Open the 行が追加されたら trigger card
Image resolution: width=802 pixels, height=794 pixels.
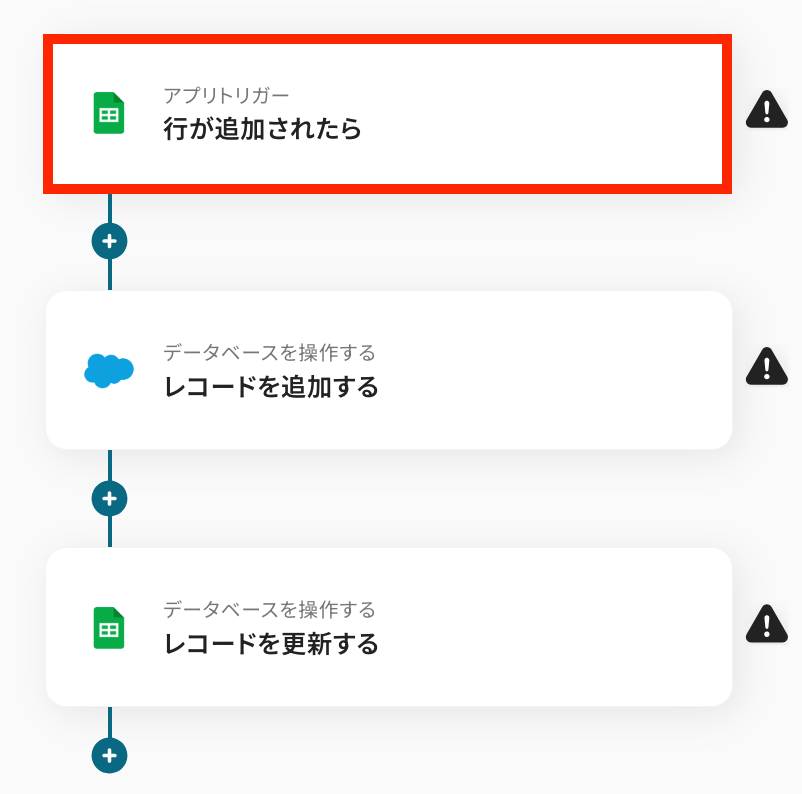388,114
